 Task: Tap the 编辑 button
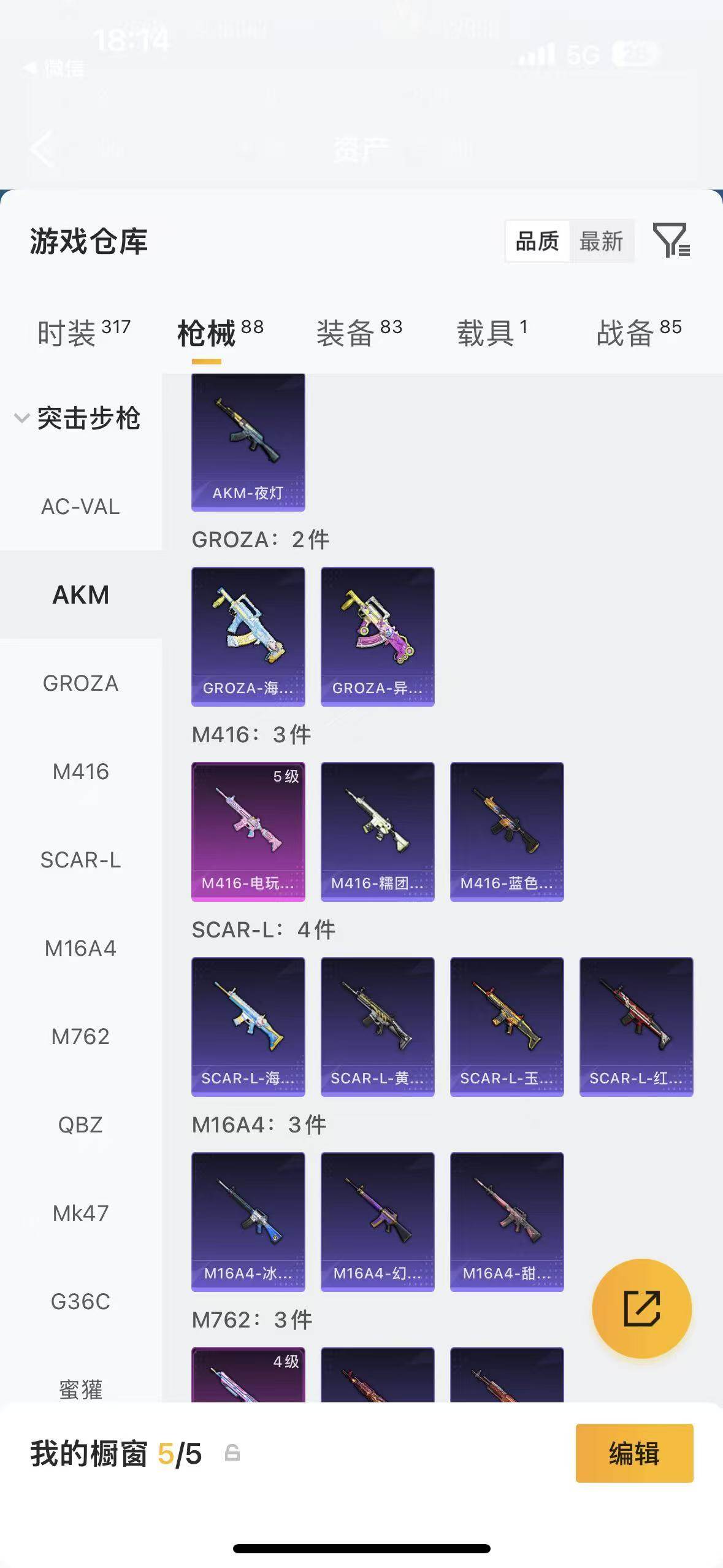coord(634,1453)
